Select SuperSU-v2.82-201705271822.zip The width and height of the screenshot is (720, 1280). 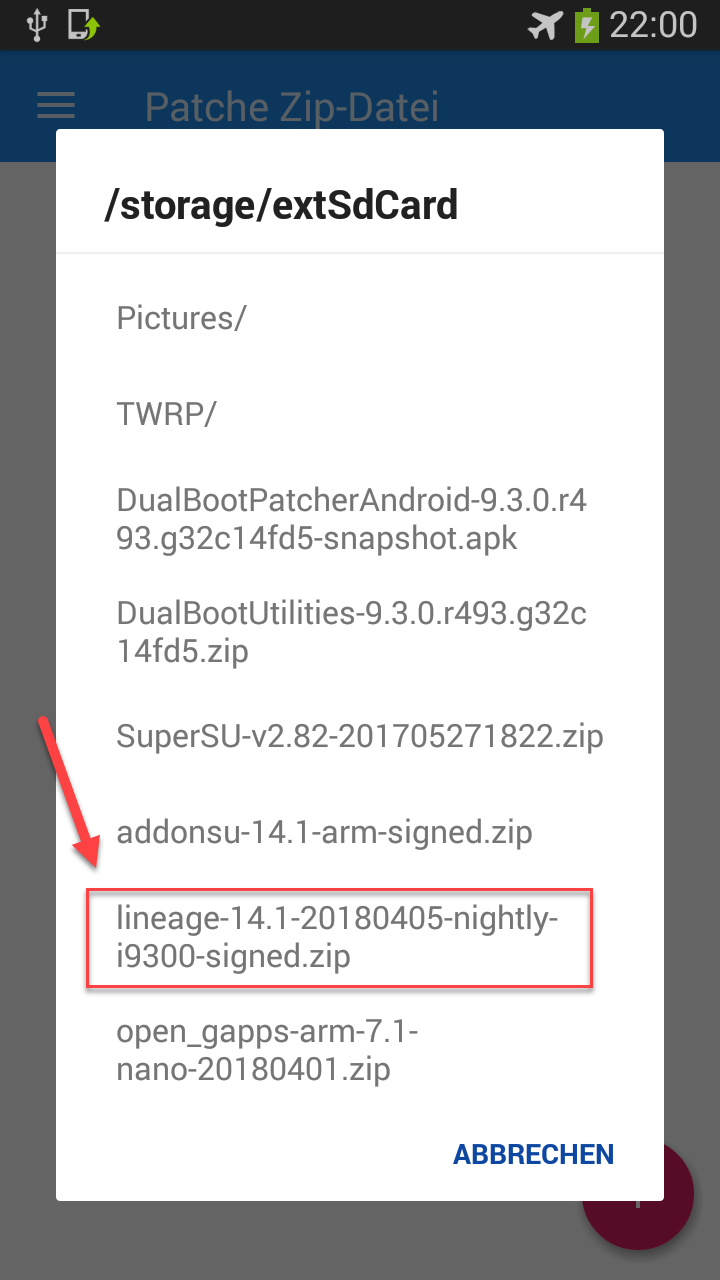click(360, 737)
